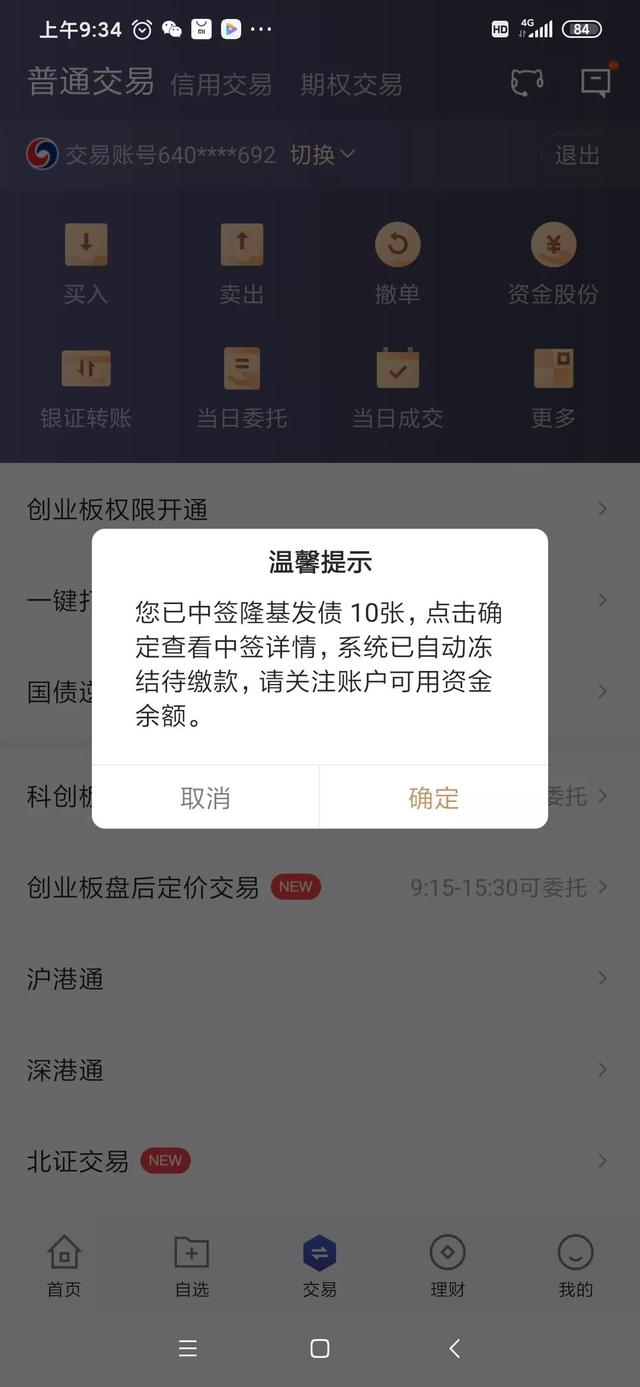Open the customer service headset icon
Viewport: 640px width, 1387px height.
point(527,82)
